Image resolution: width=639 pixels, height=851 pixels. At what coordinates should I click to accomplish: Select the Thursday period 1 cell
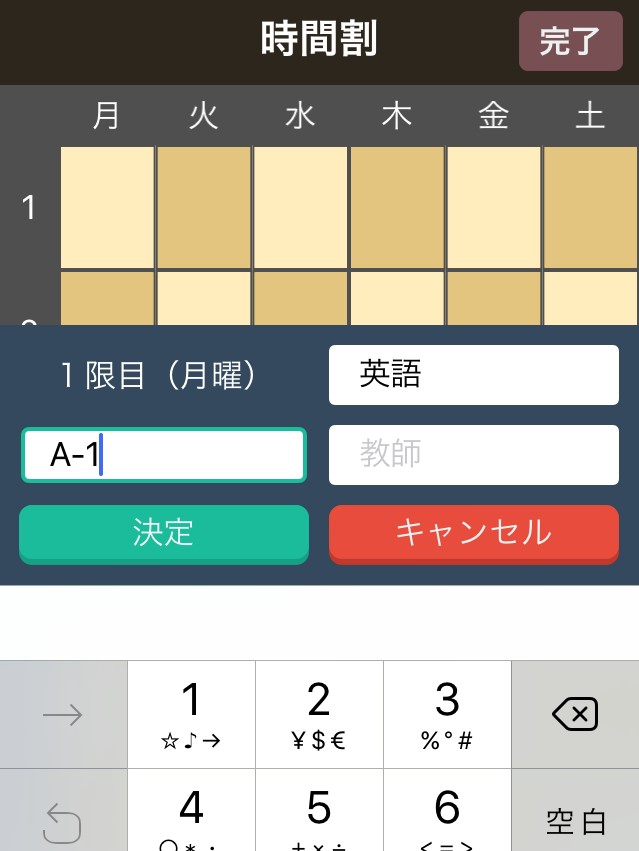pos(397,208)
